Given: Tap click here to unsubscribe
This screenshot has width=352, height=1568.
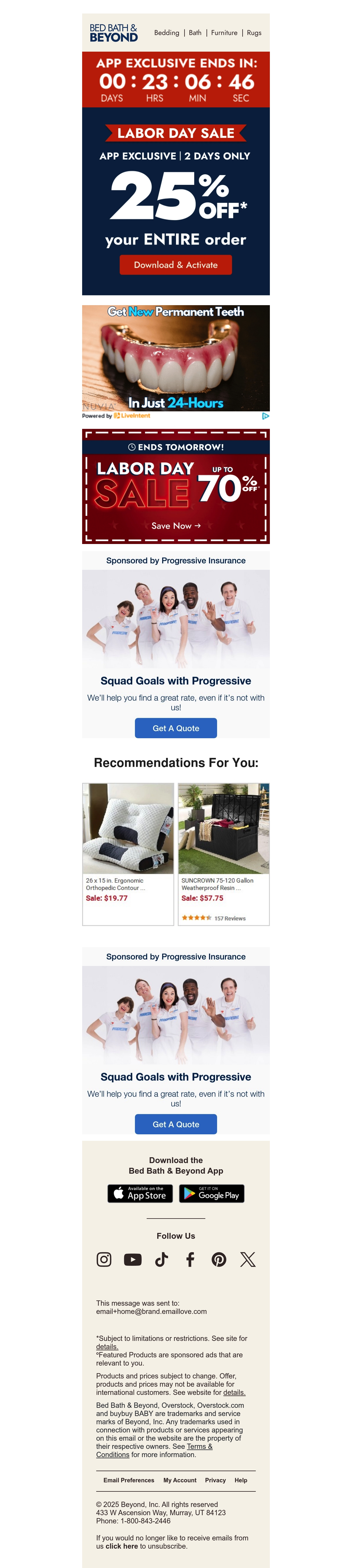Looking at the screenshot, I should pyautogui.click(x=122, y=1545).
